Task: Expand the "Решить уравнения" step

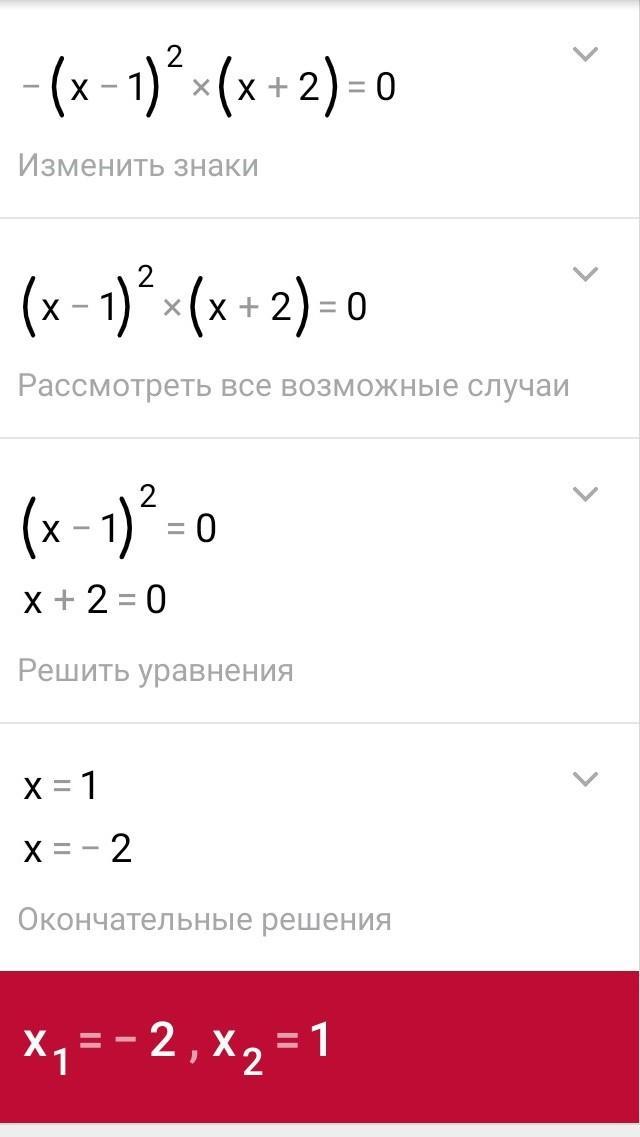Action: (x=585, y=494)
